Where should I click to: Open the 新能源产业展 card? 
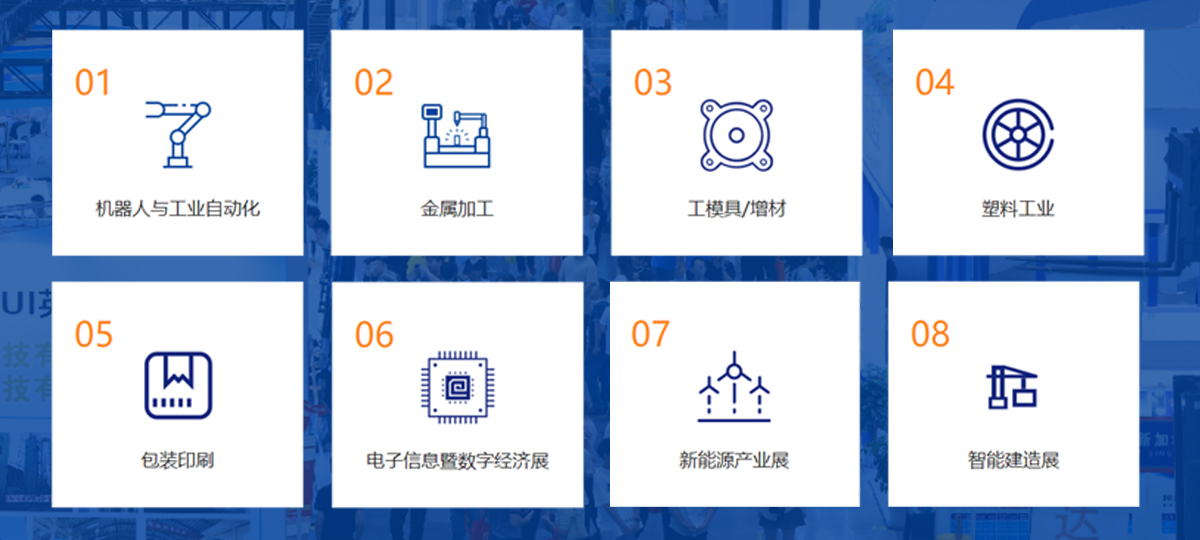click(734, 394)
